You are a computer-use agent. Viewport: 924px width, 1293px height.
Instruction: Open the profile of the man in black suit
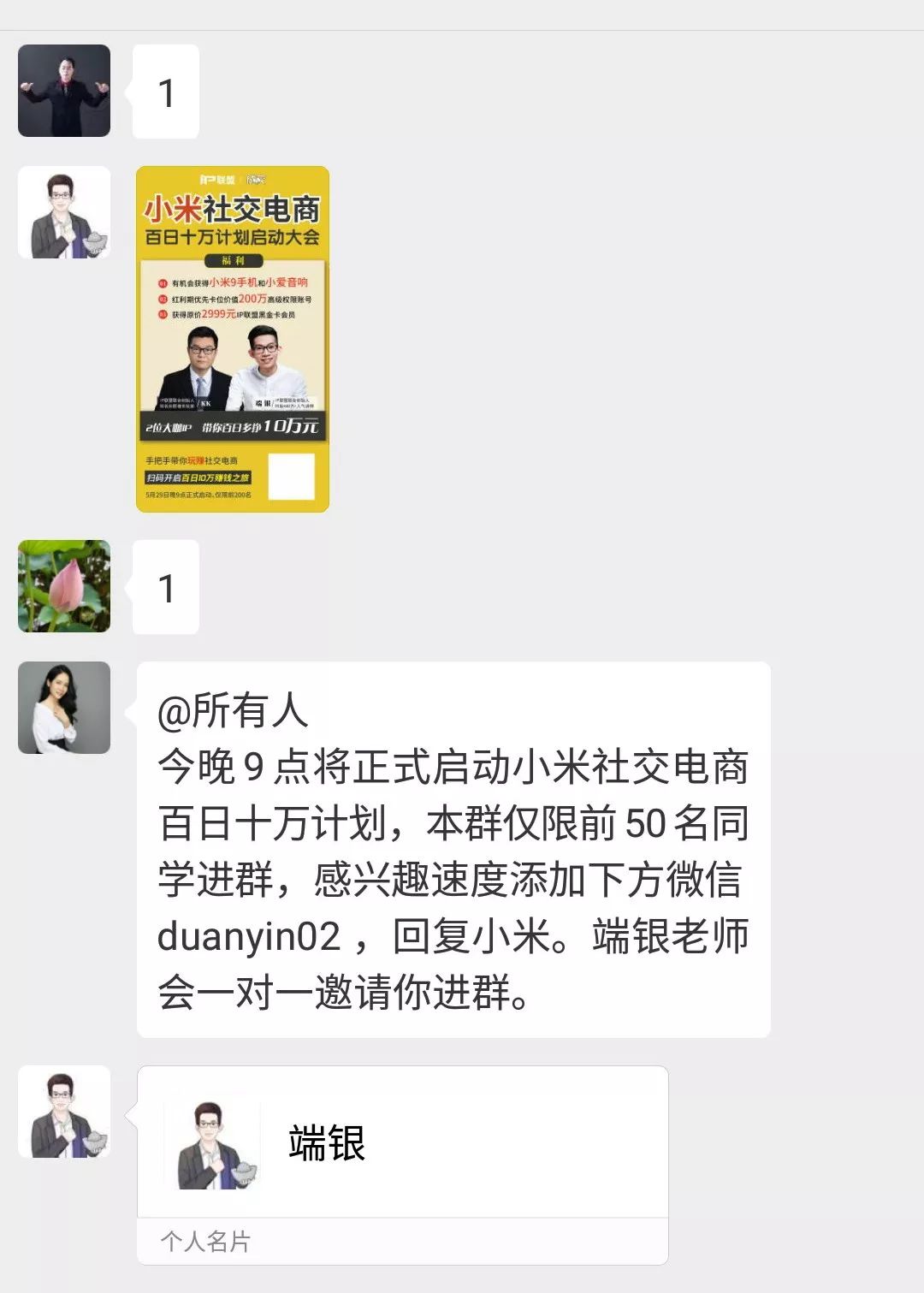pyautogui.click(x=64, y=91)
